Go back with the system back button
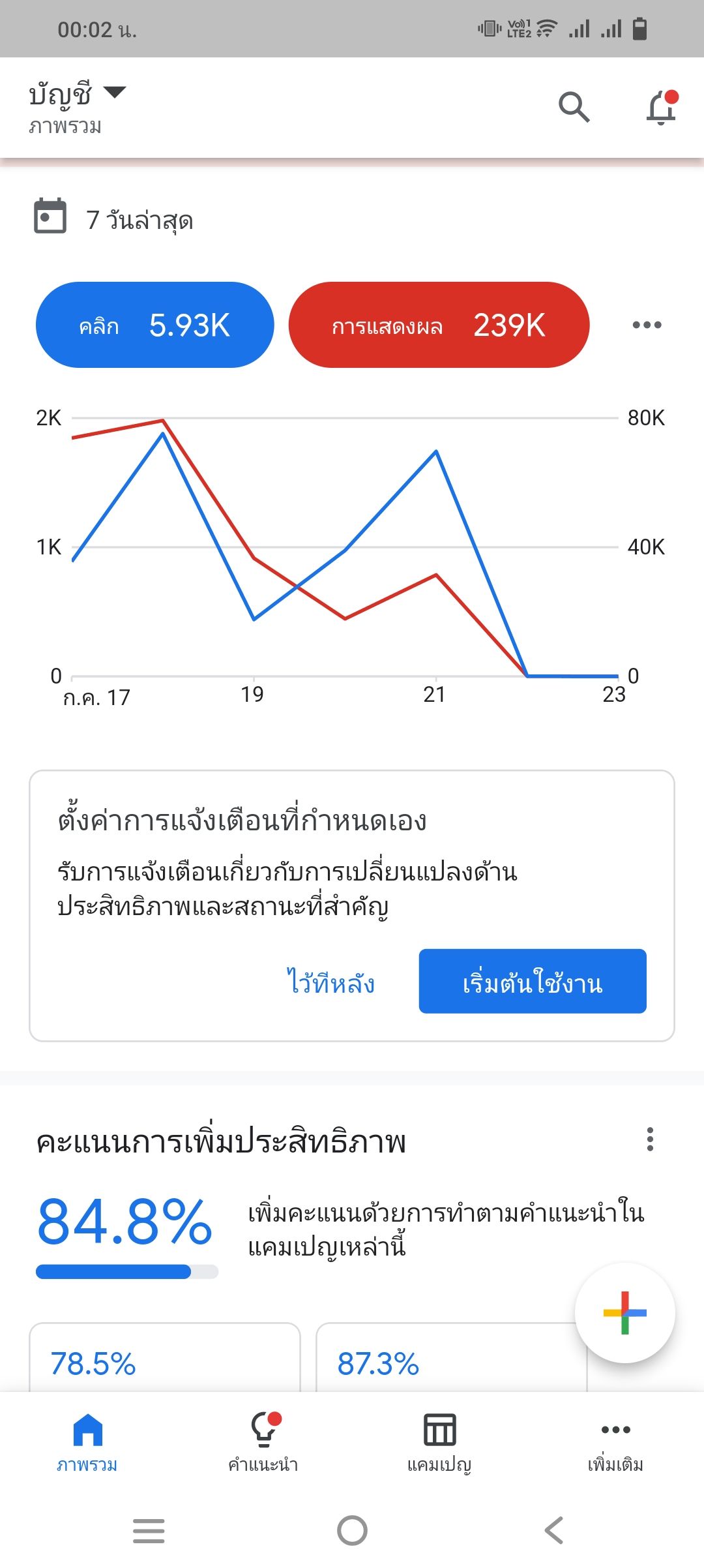 click(555, 1530)
